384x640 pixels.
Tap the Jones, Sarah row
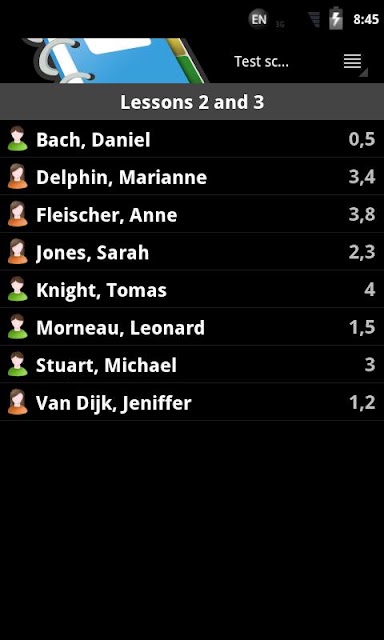[192, 252]
